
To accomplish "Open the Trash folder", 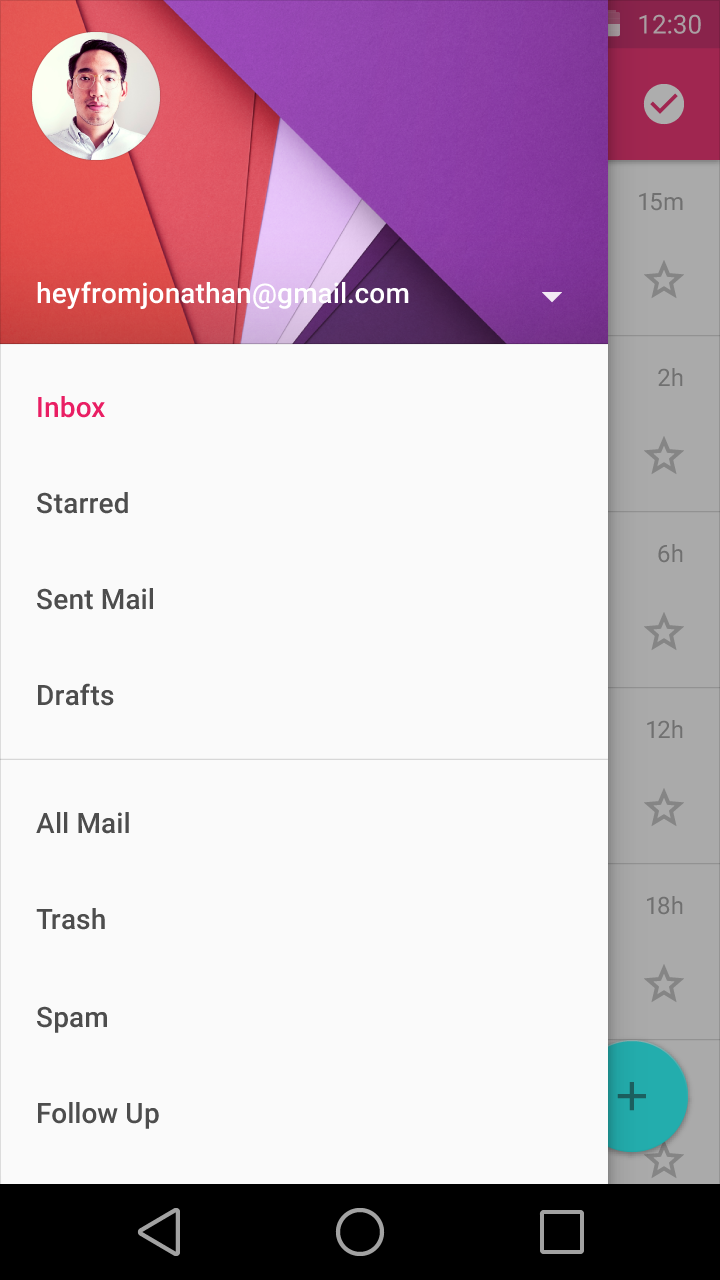I will [71, 920].
